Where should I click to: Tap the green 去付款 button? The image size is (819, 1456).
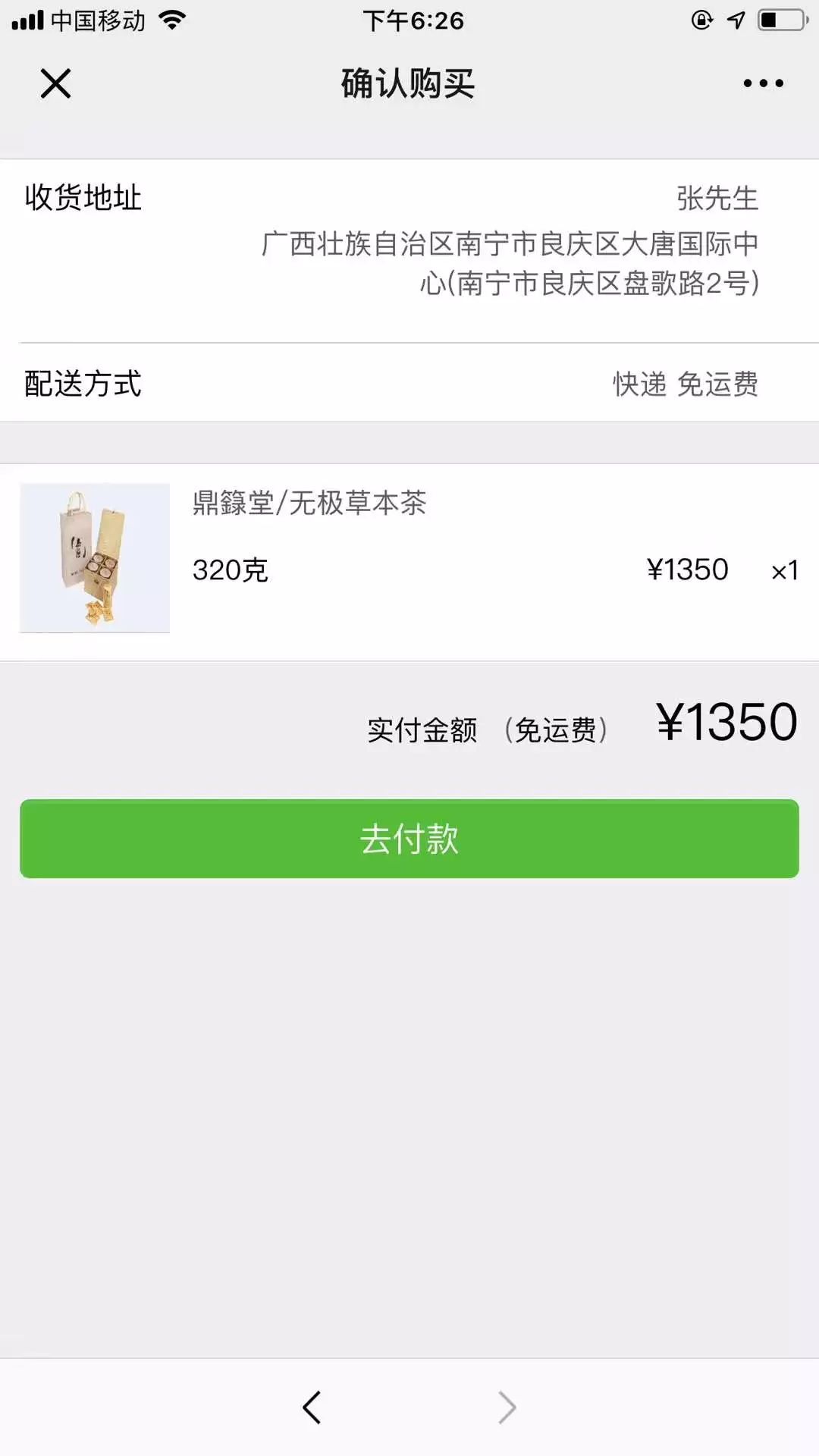(x=409, y=839)
